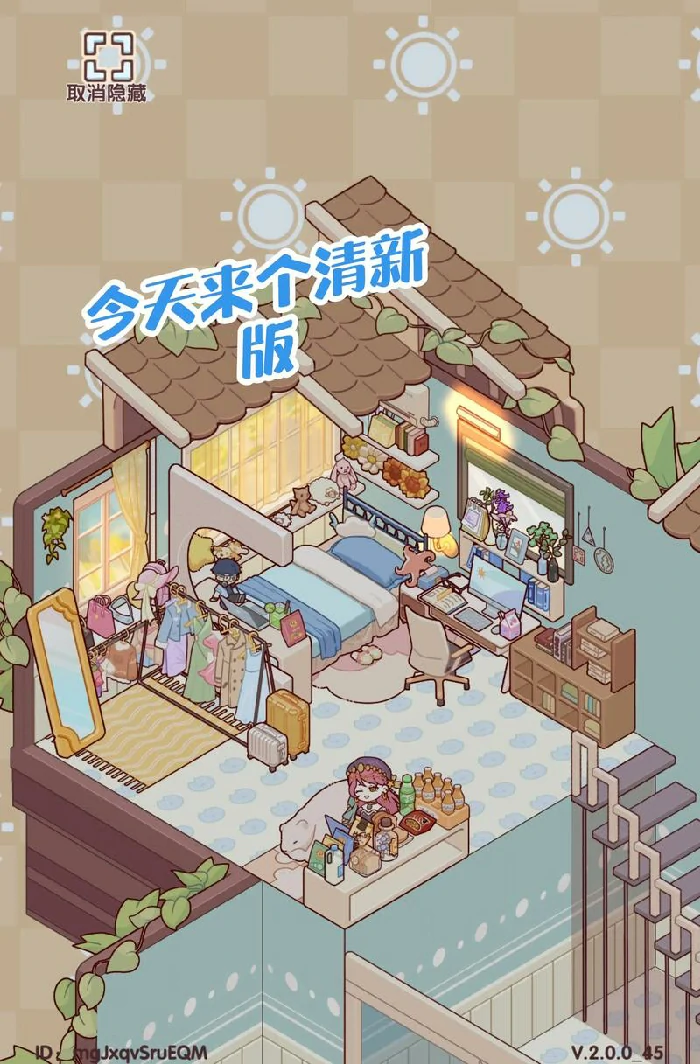Tap the 取消隐藏 unhide button
This screenshot has width=700, height=1064.
pyautogui.click(x=106, y=66)
